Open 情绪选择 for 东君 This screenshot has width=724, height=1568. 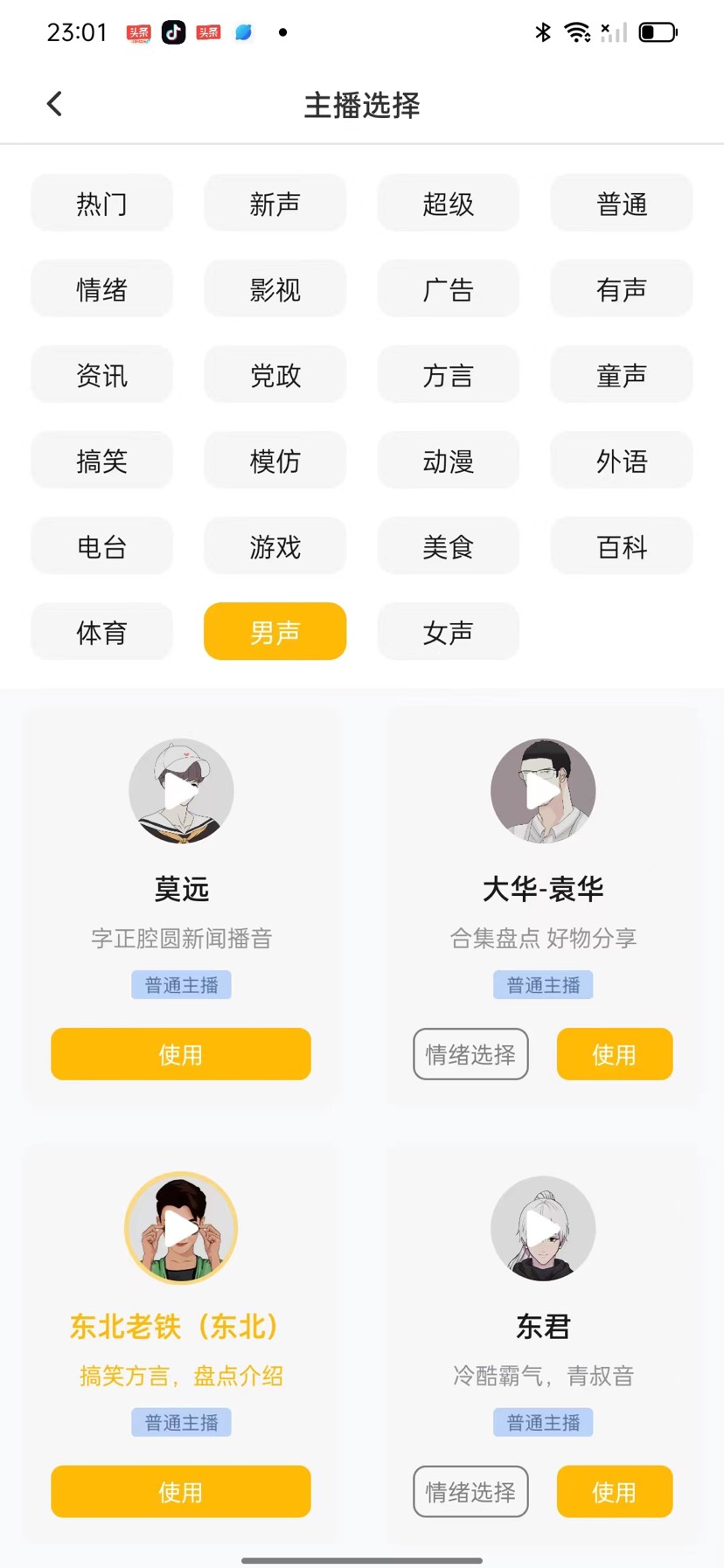470,1491
